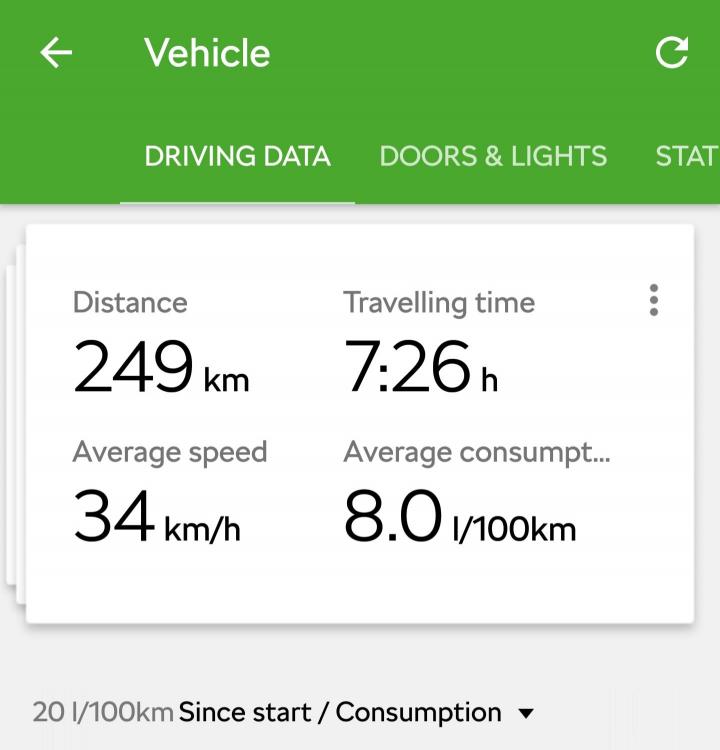Open the driving data card options menu
Image resolution: width=720 pixels, height=750 pixels.
(653, 300)
